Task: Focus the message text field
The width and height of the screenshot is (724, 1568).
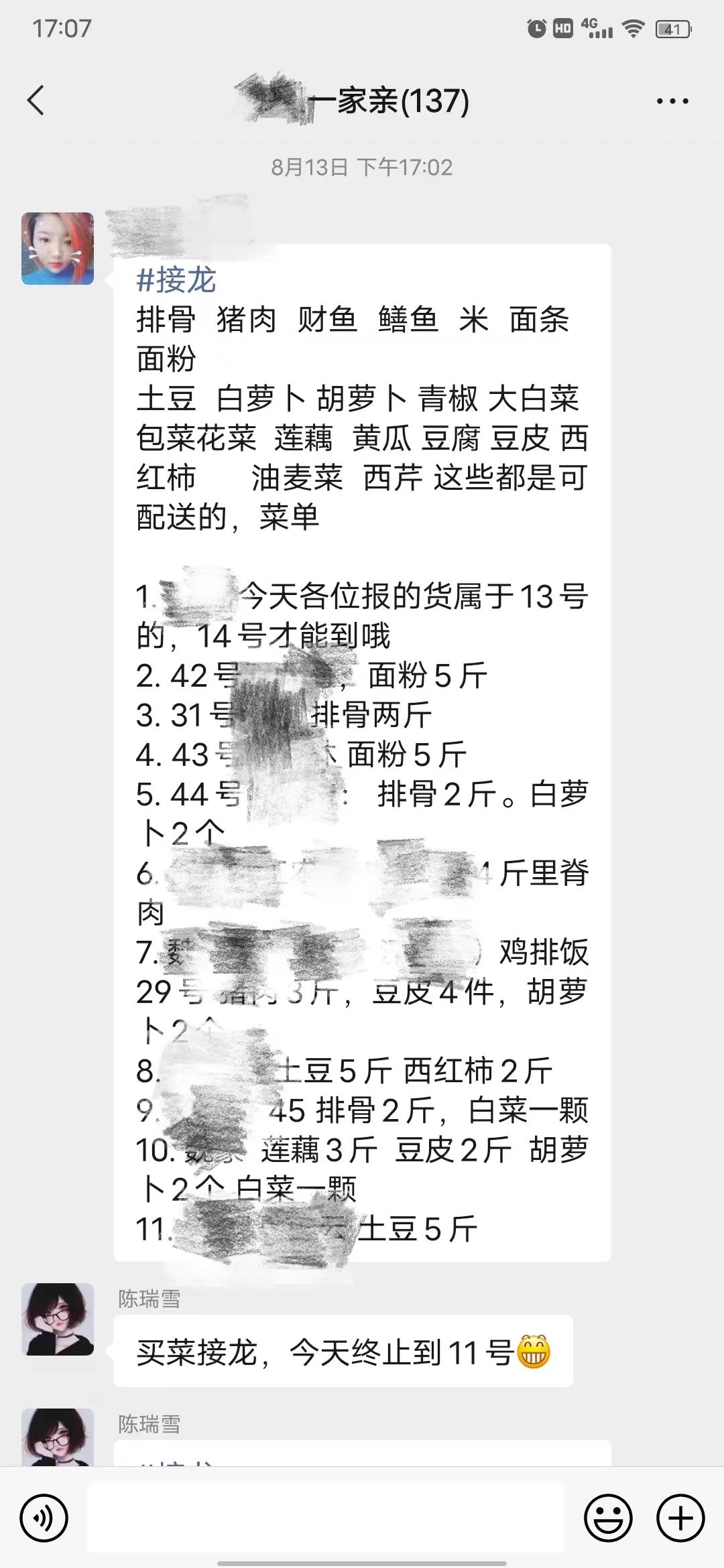Action: (326, 1518)
